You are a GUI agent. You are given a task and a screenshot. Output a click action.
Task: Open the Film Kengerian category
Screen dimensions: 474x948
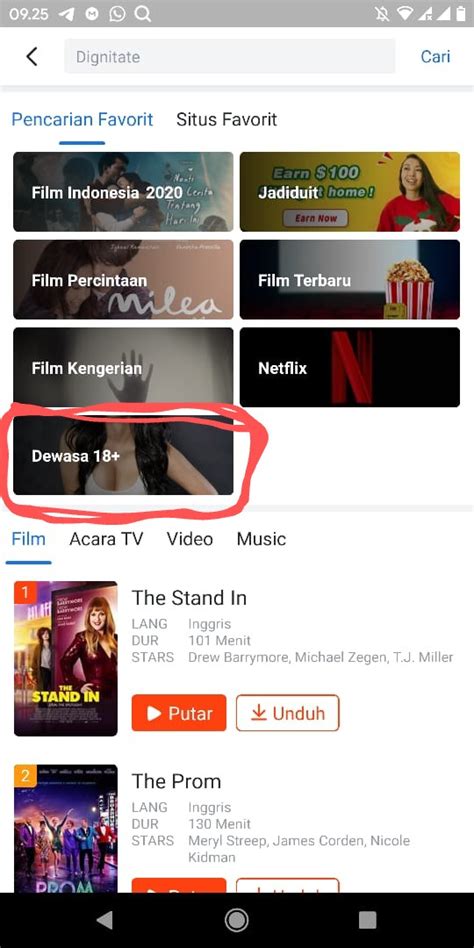point(123,367)
